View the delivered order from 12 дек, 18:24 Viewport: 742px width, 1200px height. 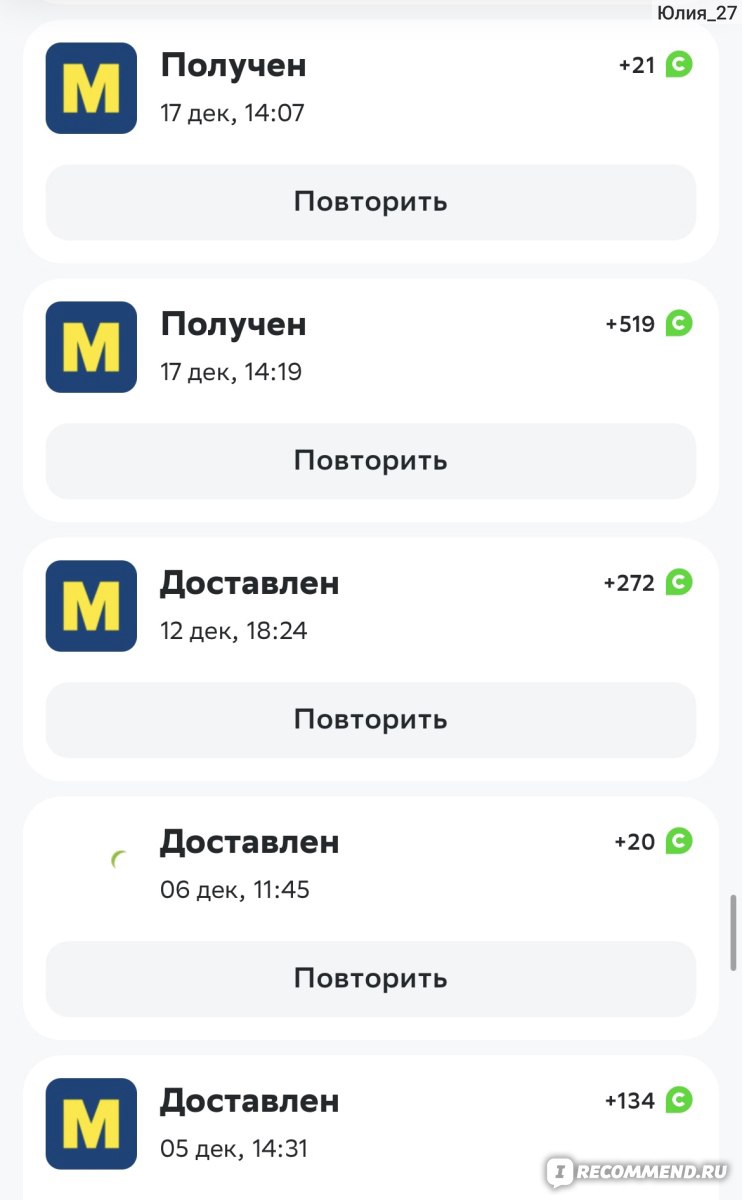pyautogui.click(x=370, y=606)
